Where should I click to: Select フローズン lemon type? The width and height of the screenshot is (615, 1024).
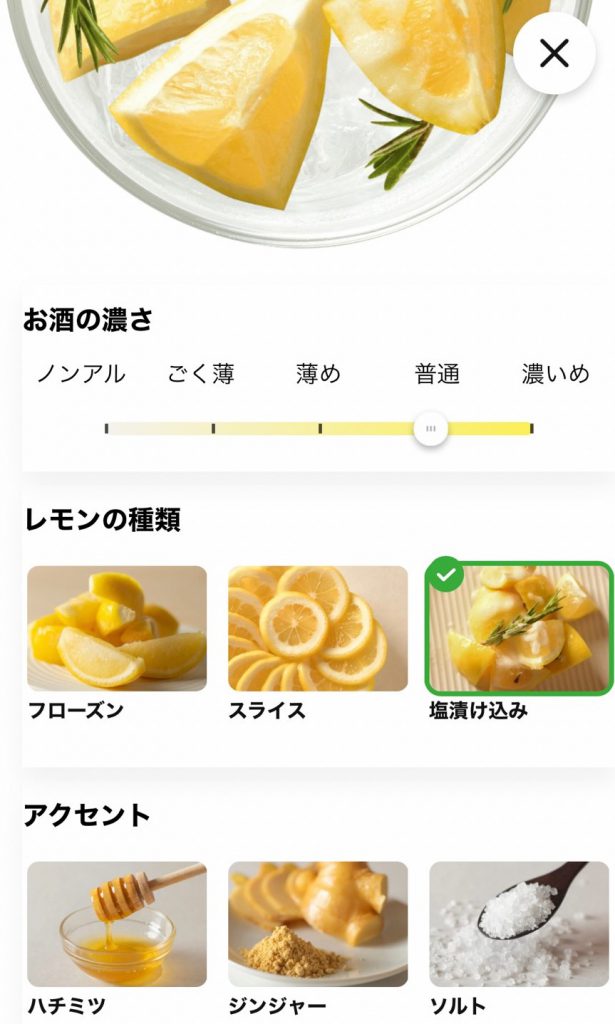coord(117,628)
